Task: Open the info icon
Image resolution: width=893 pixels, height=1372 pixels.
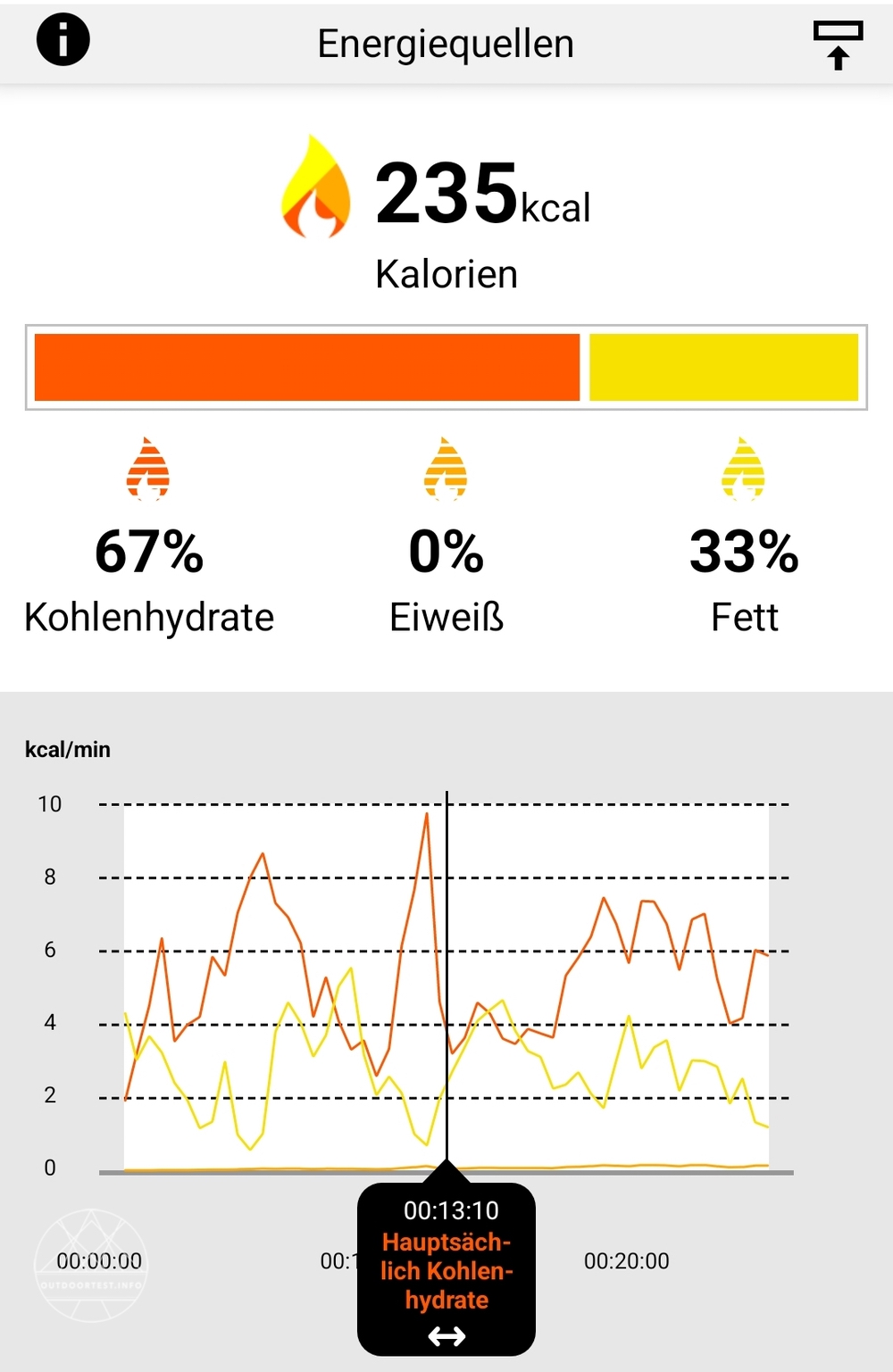Action: click(x=63, y=40)
